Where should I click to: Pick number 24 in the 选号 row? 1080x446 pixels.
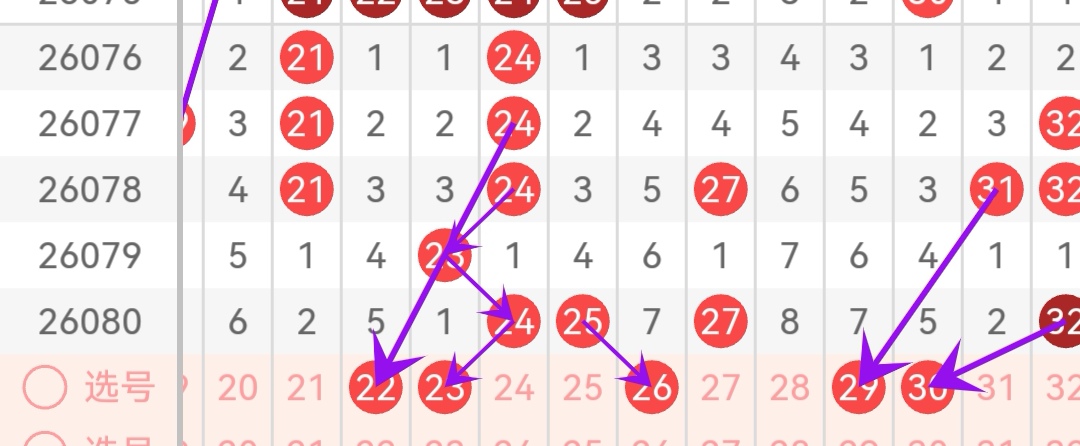pyautogui.click(x=514, y=387)
